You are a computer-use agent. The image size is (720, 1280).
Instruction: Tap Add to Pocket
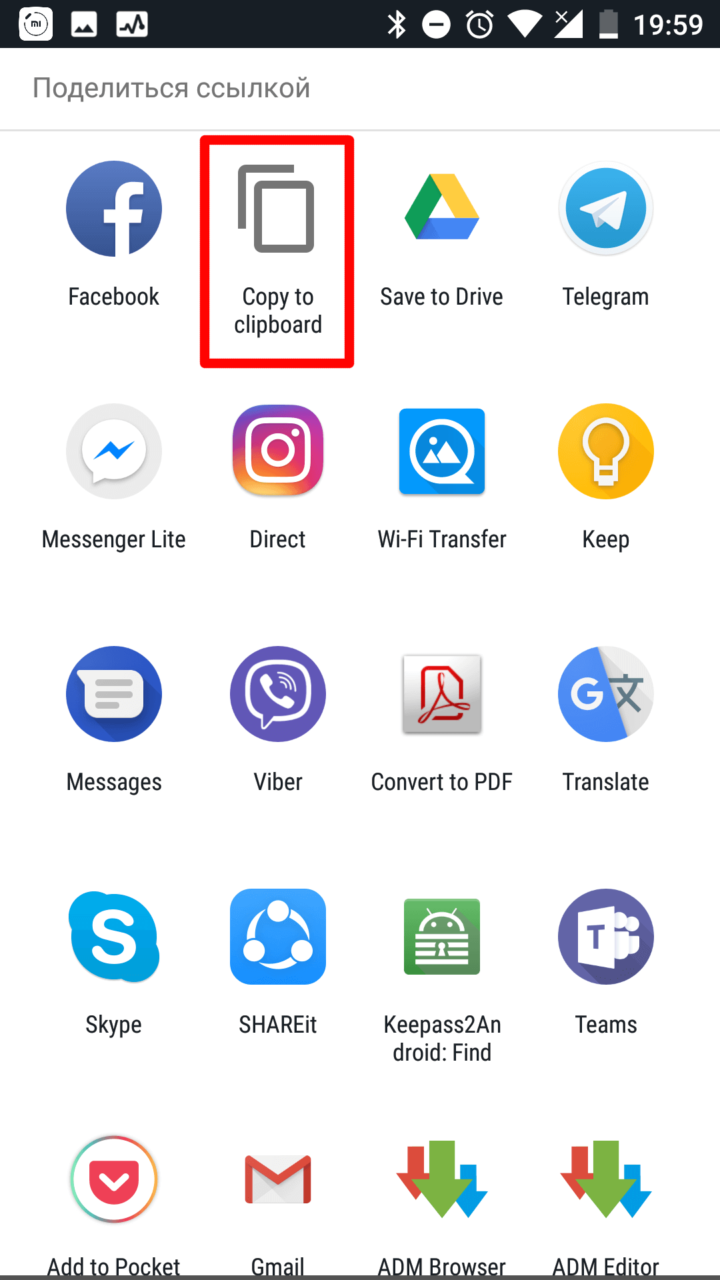click(x=114, y=1205)
